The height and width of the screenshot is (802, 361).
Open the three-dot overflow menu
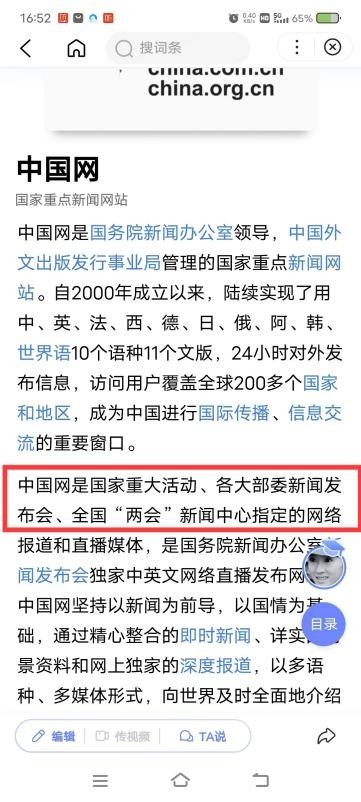(297, 48)
